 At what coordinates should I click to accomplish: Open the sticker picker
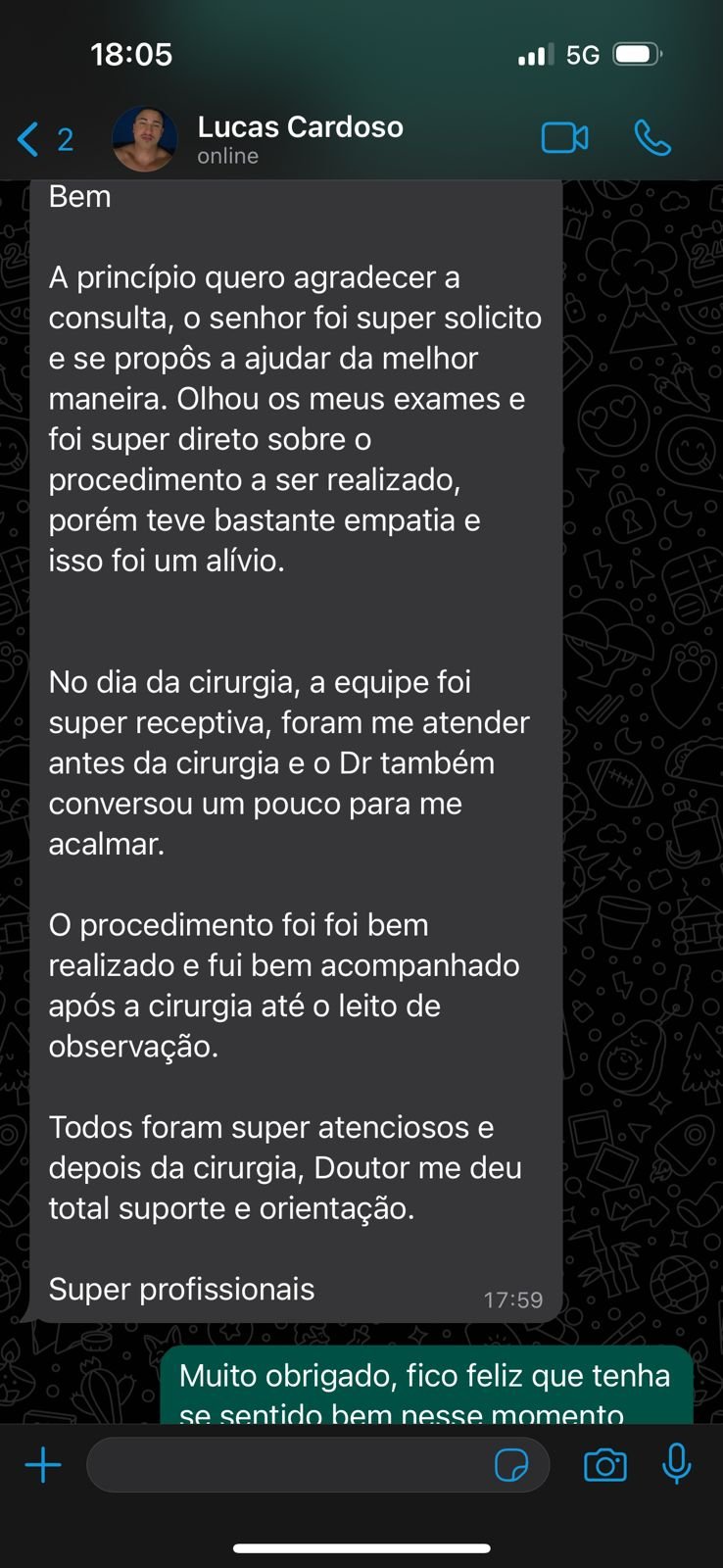(x=511, y=1465)
